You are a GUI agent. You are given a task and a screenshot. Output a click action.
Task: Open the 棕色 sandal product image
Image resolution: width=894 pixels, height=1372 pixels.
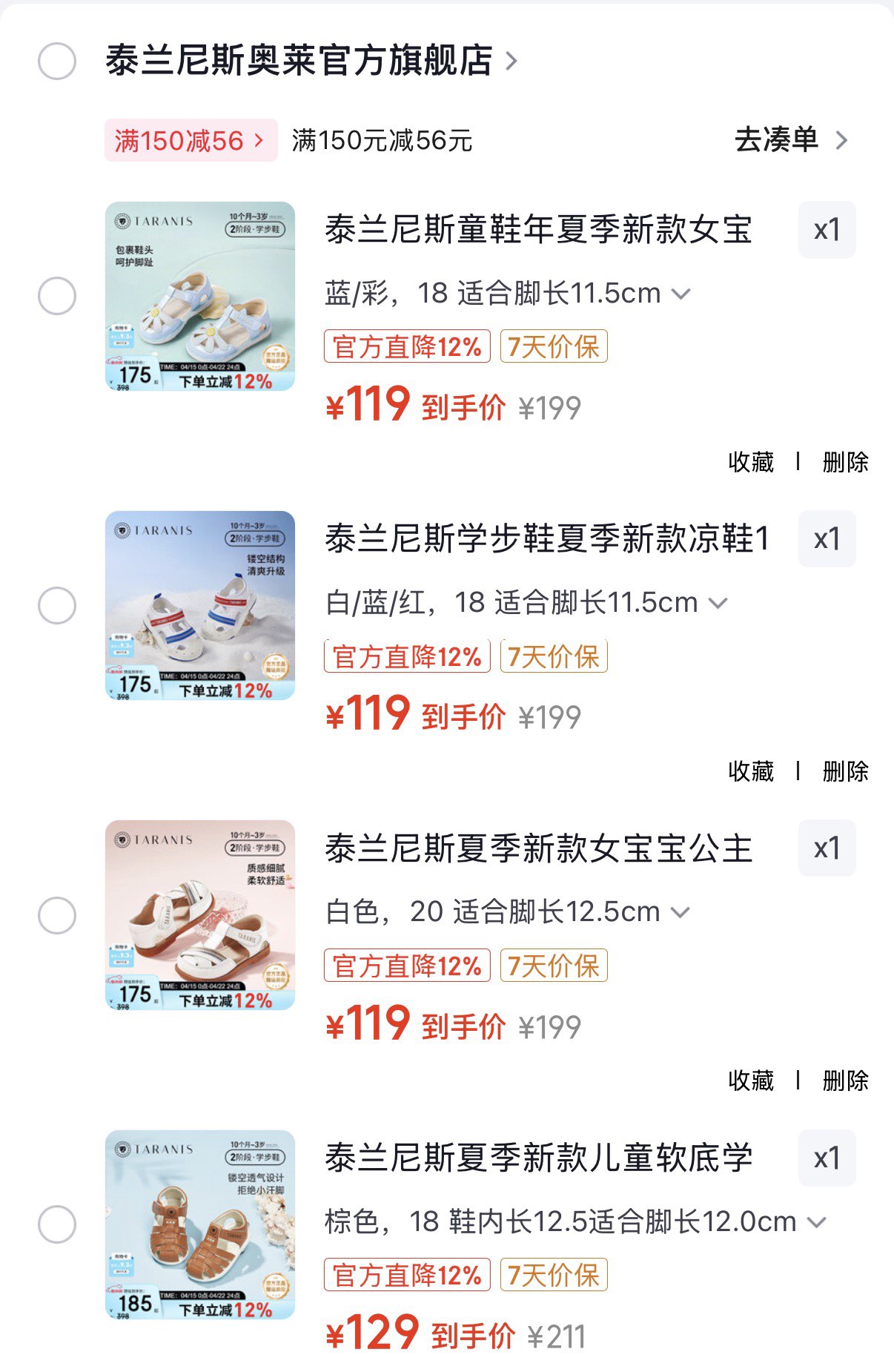pyautogui.click(x=200, y=1224)
